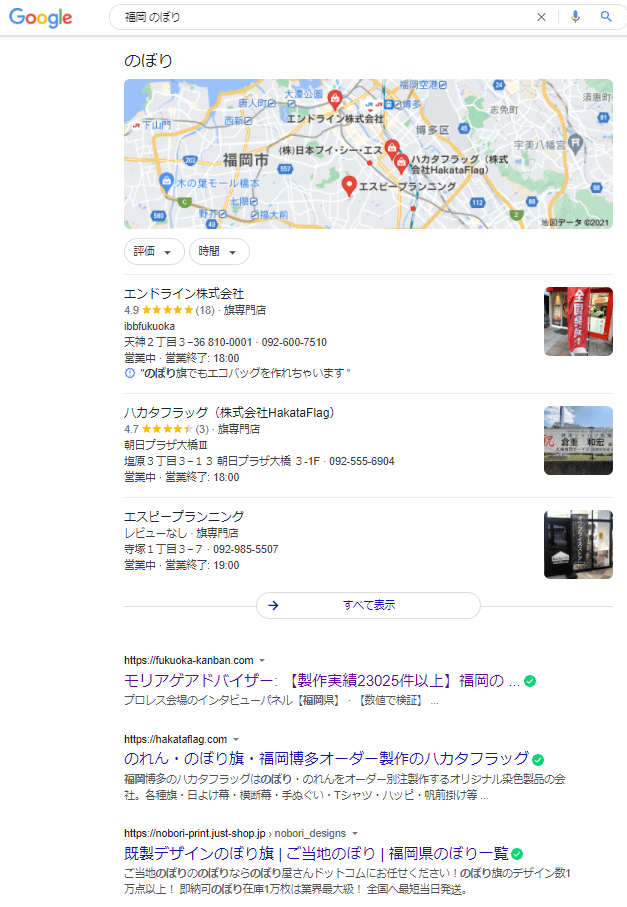Open the Fukuoka map of flag shops
This screenshot has width=627, height=907.
368,154
